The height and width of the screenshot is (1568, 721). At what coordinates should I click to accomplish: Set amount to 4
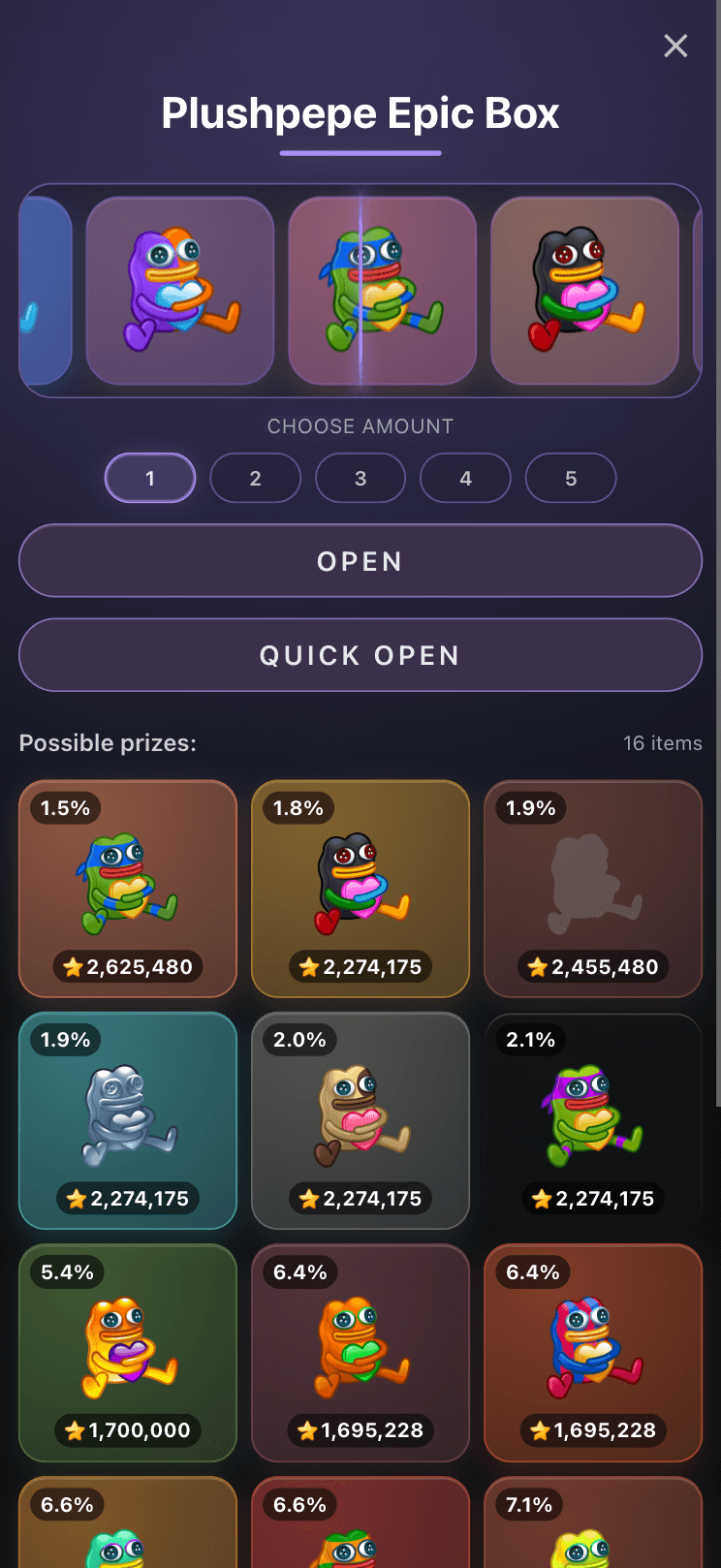pos(465,478)
